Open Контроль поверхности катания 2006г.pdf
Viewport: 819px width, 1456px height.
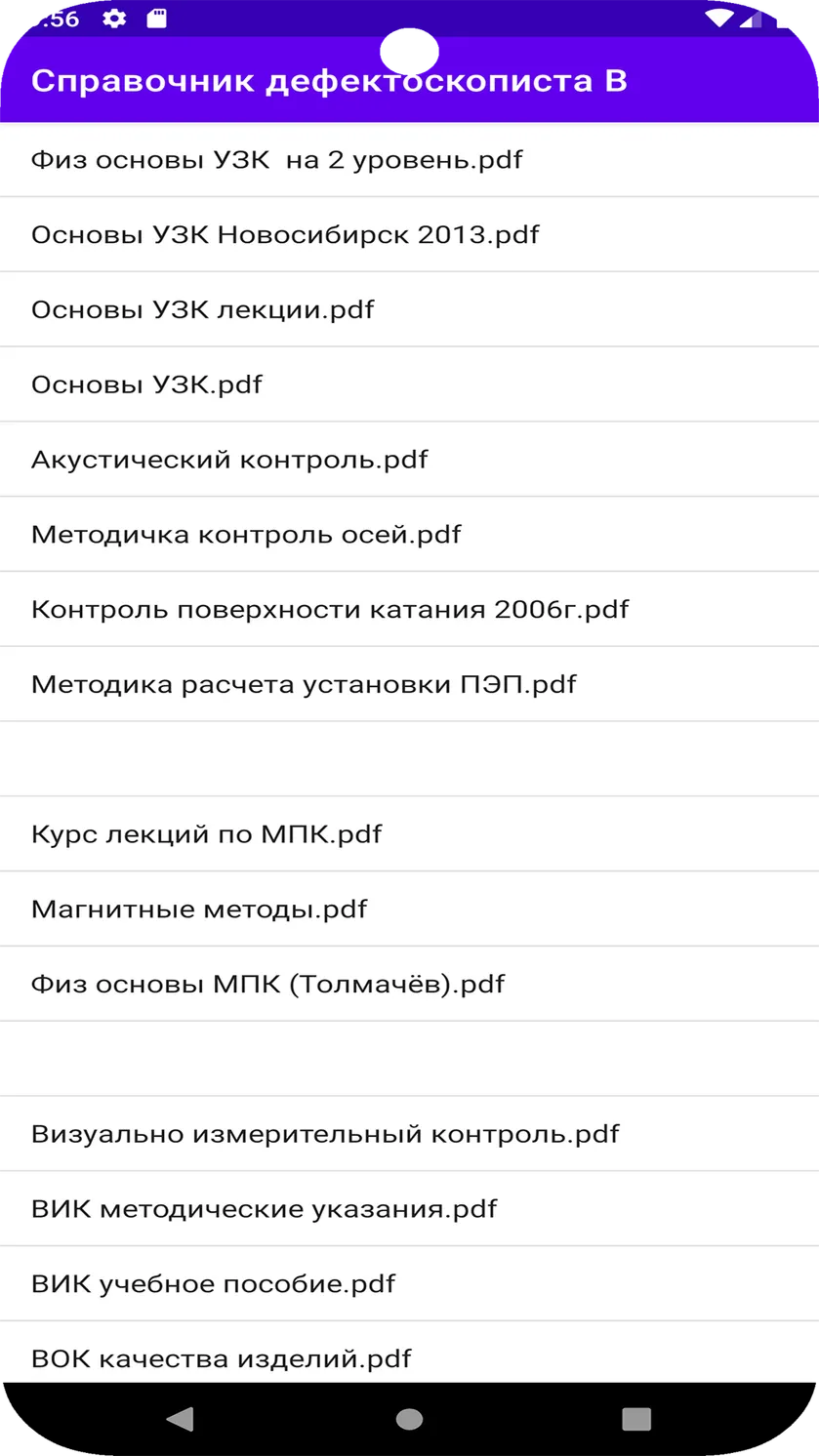[x=409, y=609]
